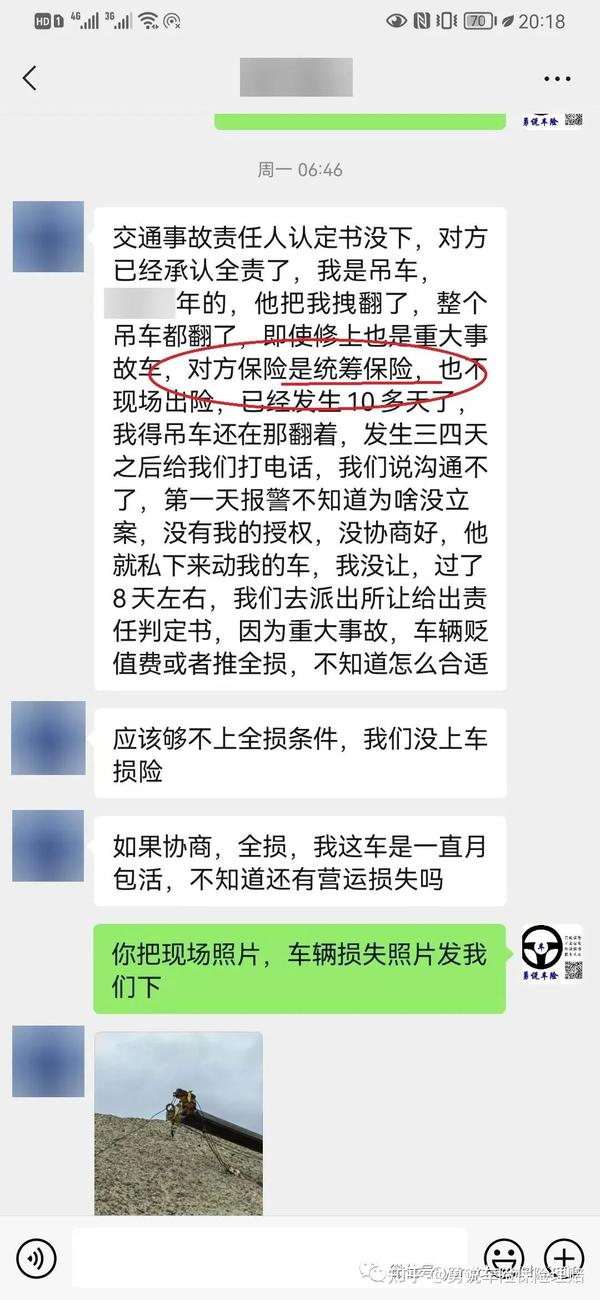Open the three-dot chat info menu
Image resolution: width=600 pixels, height=1300 pixels.
click(x=557, y=78)
